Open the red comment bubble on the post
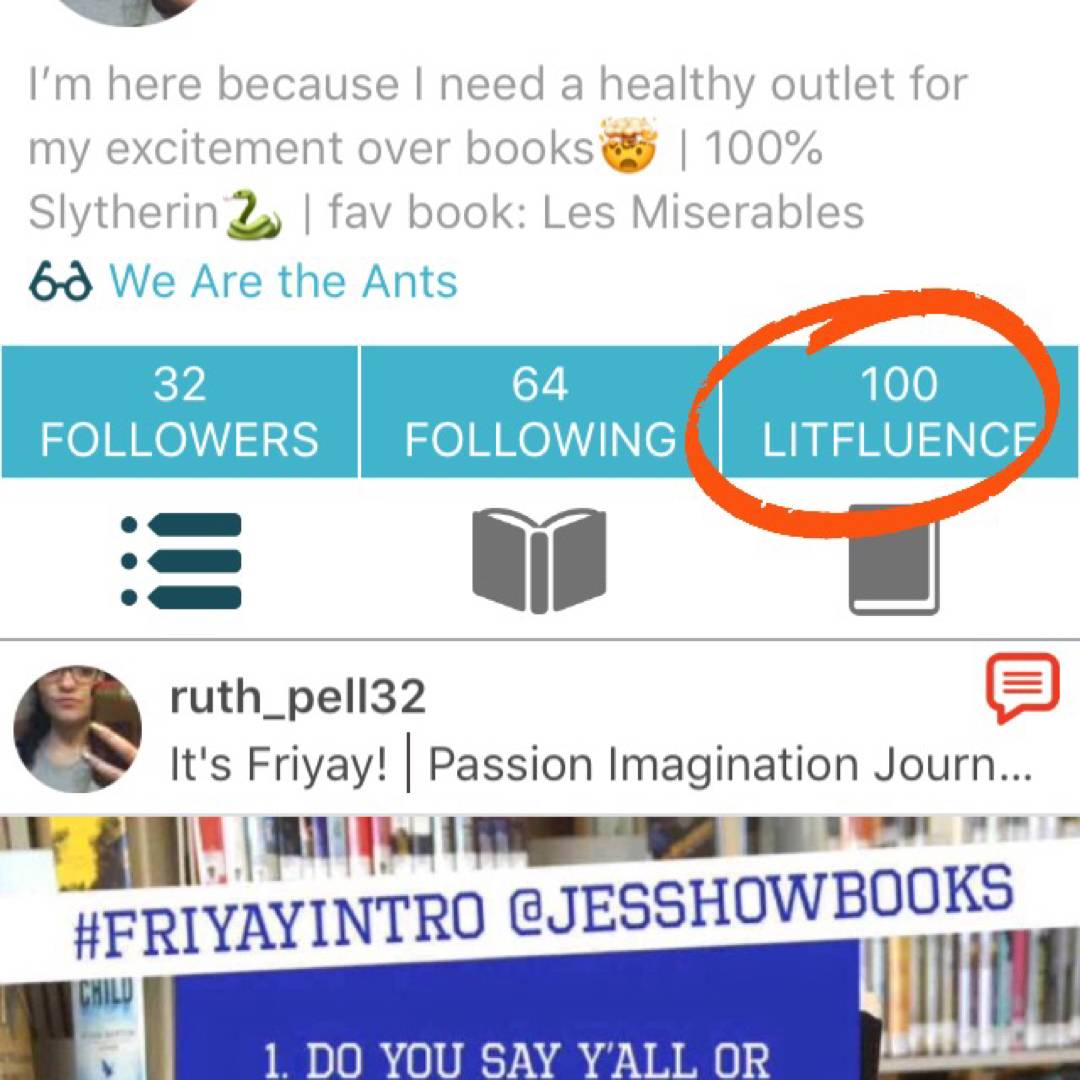This screenshot has width=1080, height=1080. click(x=1022, y=688)
